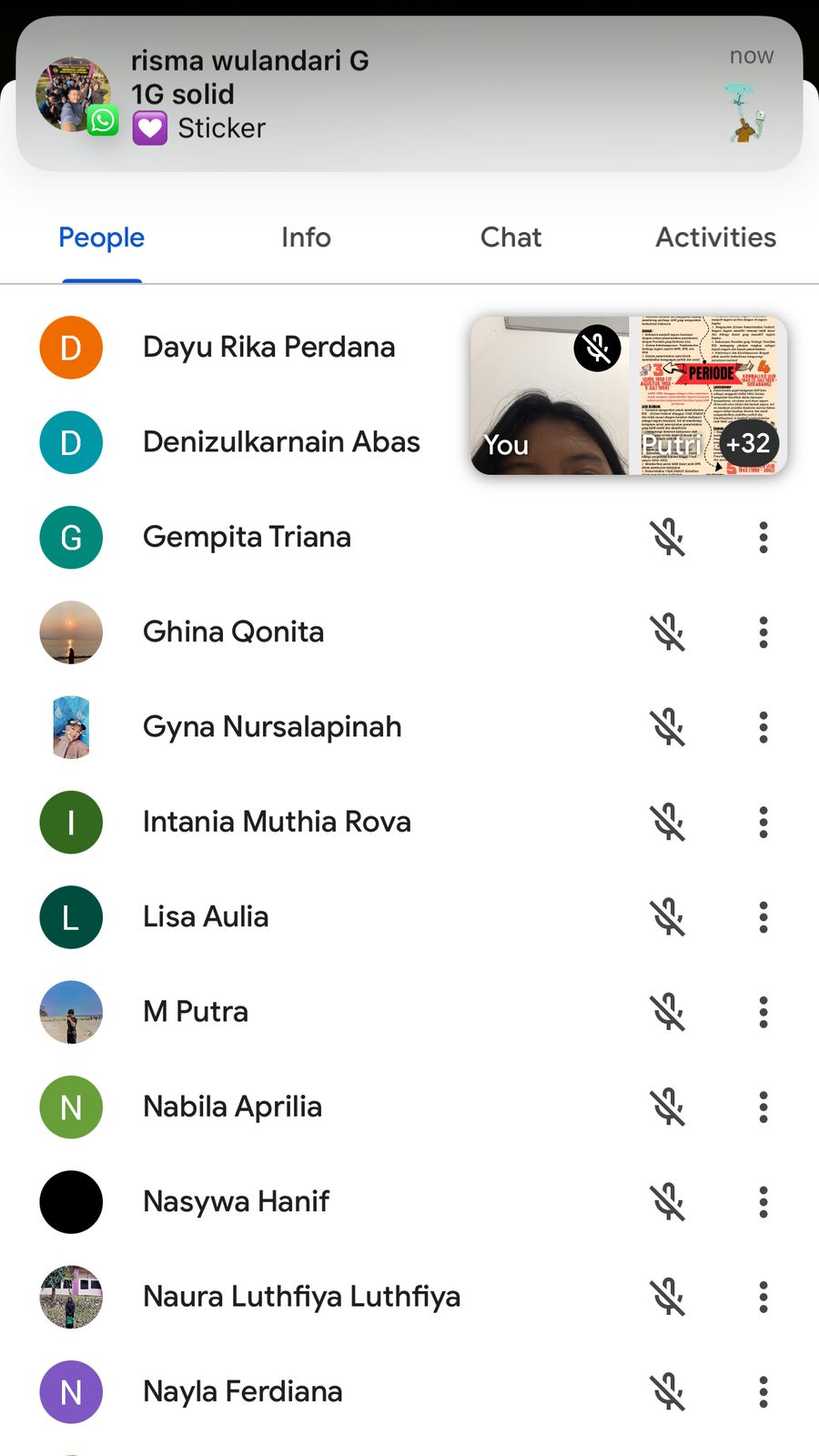This screenshot has width=819, height=1456.
Task: Tap the muted mic icon for Gempita Triana
Action: (x=668, y=538)
